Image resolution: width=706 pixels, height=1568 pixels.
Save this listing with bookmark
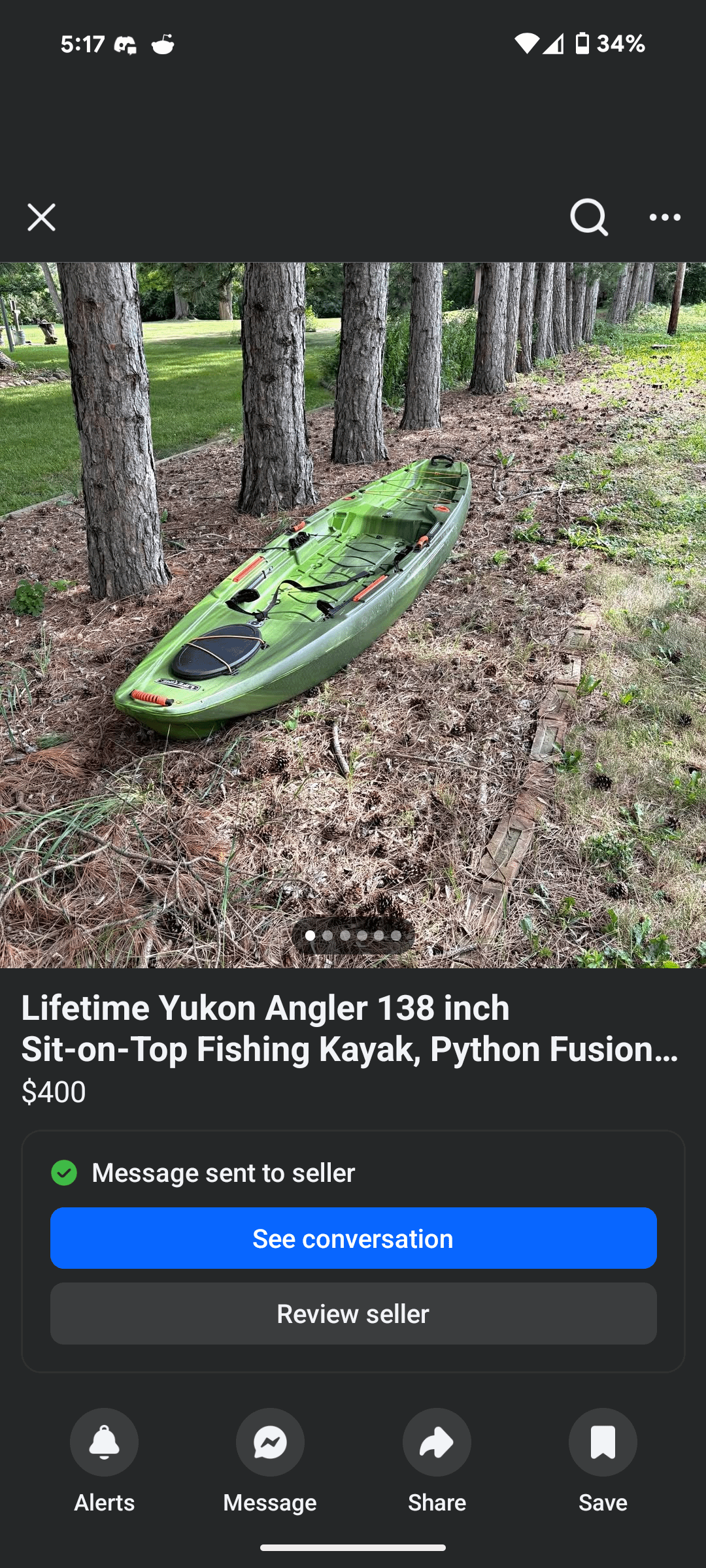click(x=603, y=1443)
